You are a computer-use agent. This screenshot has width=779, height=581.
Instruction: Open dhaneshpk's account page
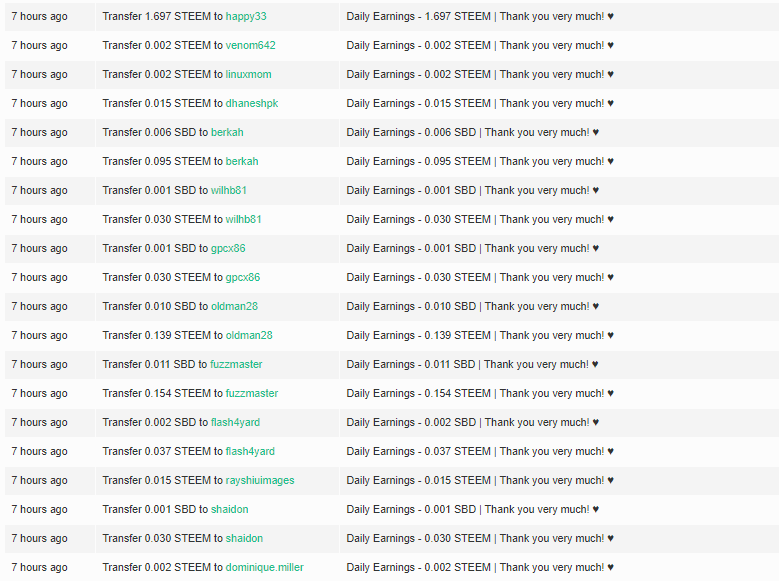(253, 104)
